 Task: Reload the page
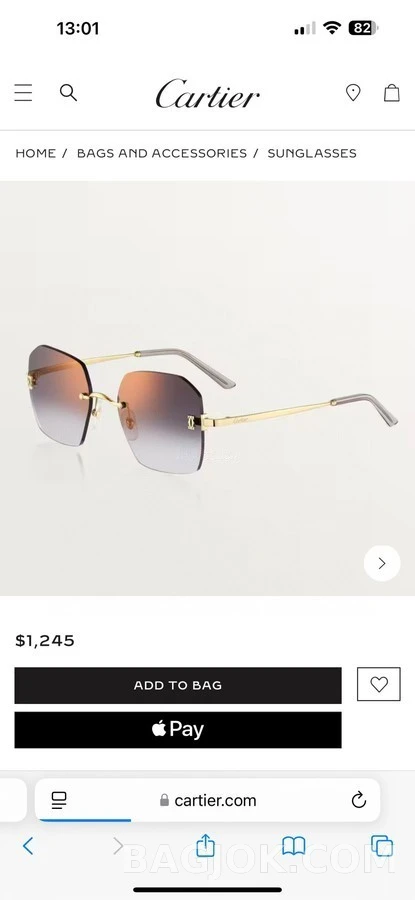(x=359, y=800)
